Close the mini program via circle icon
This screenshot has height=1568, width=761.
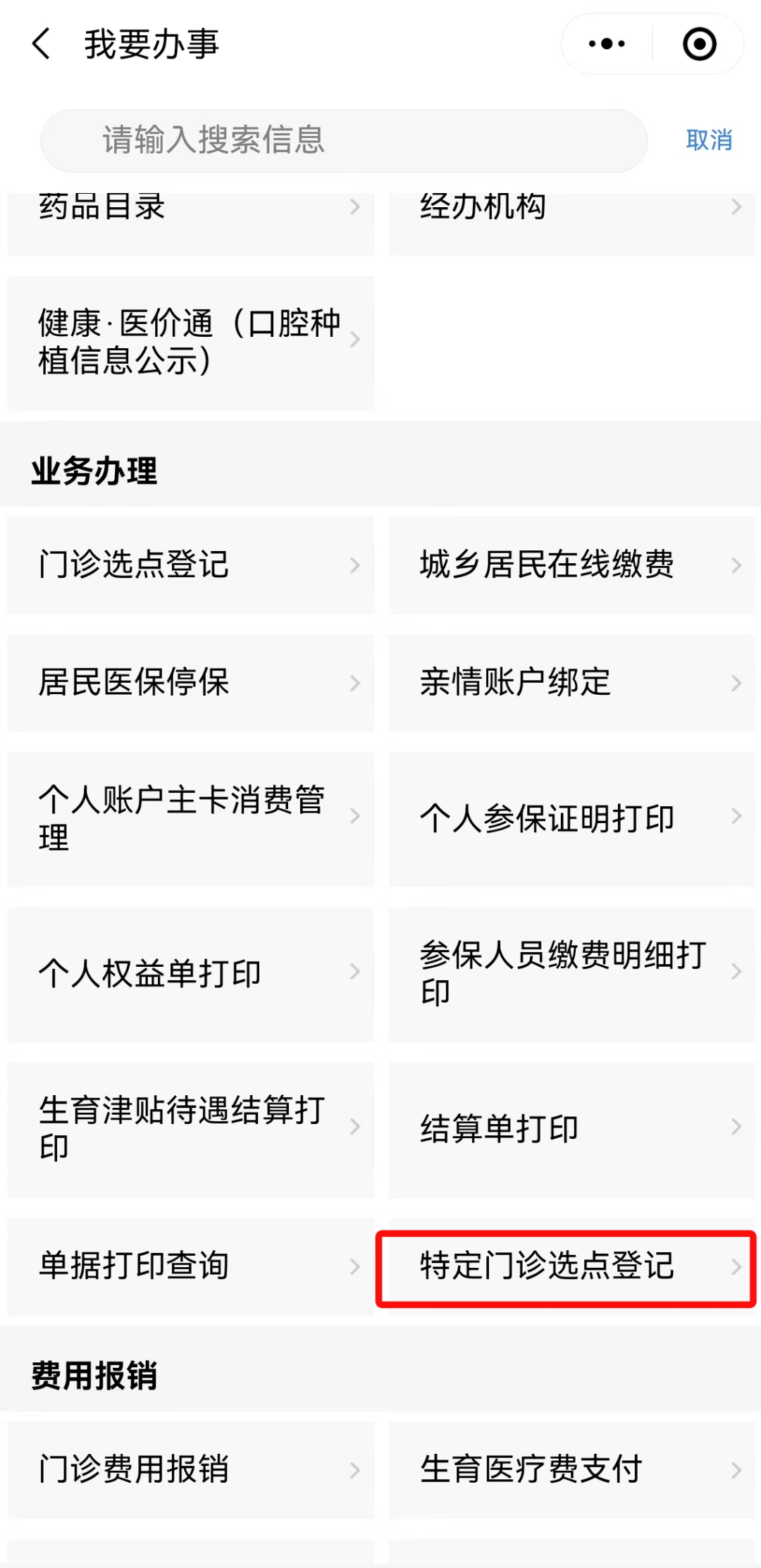point(699,44)
